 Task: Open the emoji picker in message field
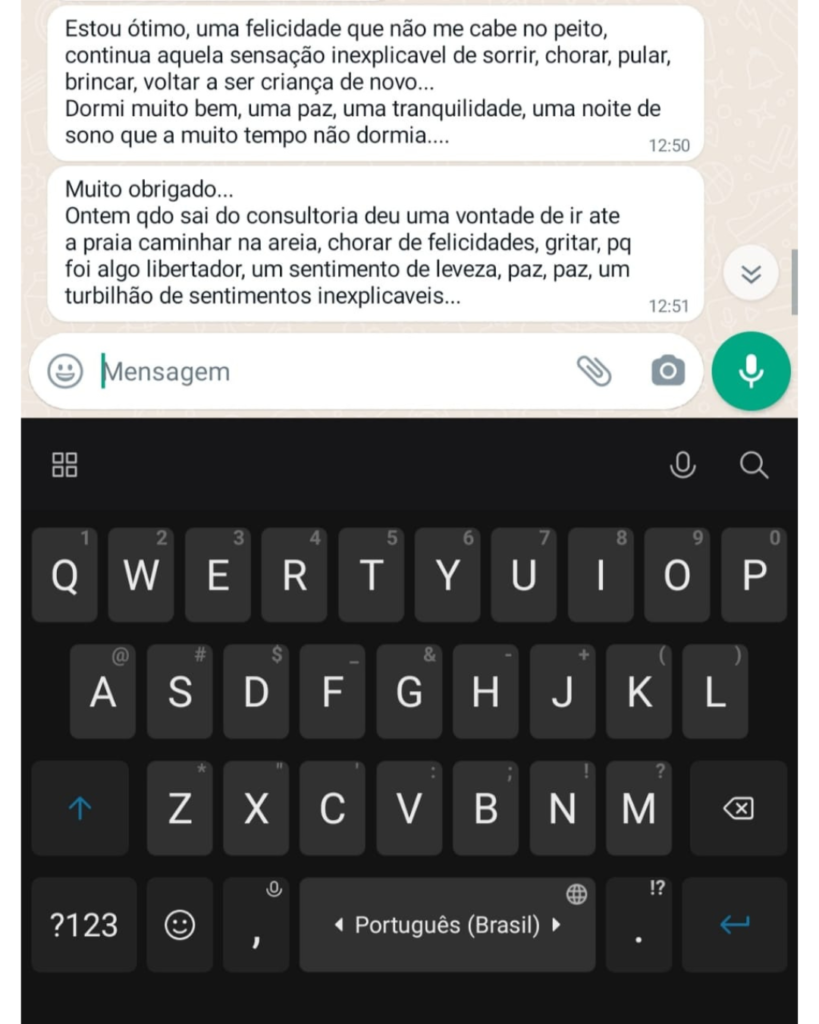(x=65, y=372)
